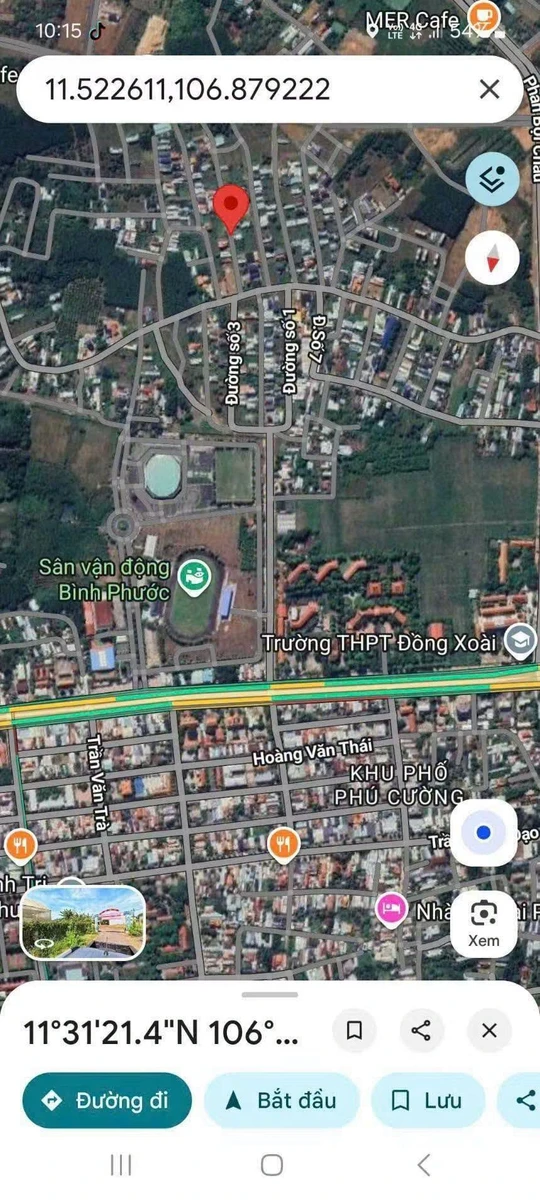Viewport: 540px width, 1200px height.
Task: Go back using the system back button
Action: point(423,1164)
